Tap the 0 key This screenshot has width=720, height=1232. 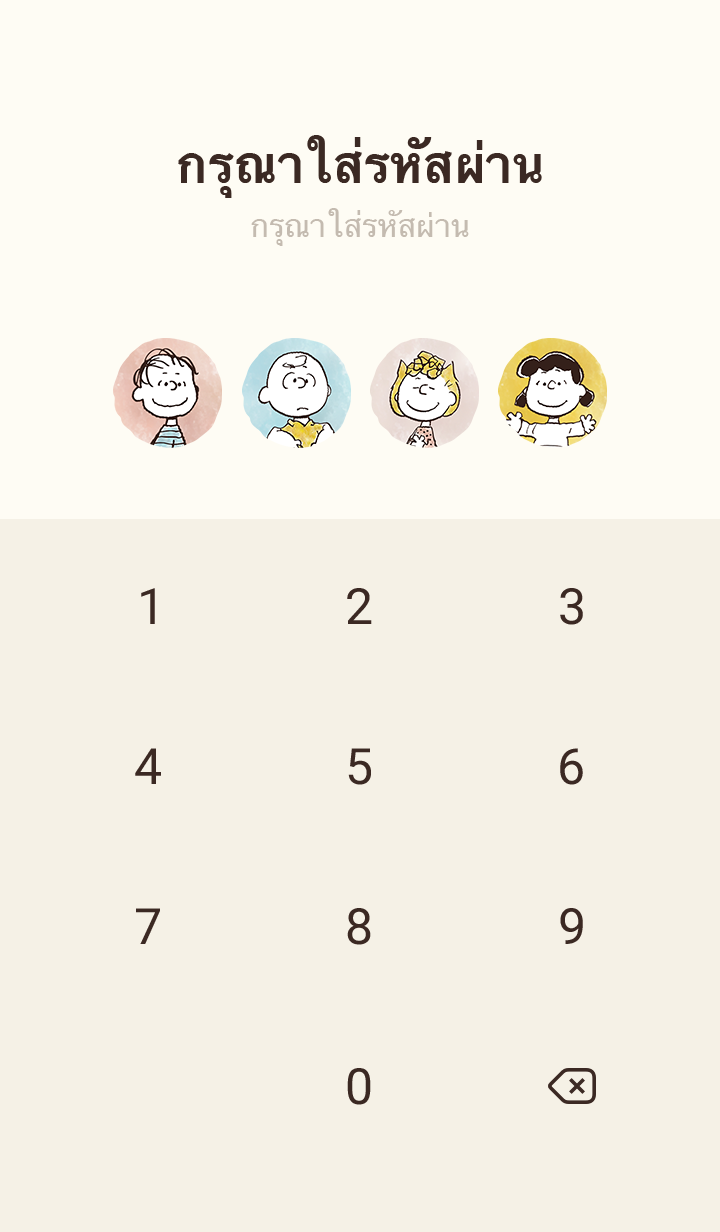click(359, 1087)
